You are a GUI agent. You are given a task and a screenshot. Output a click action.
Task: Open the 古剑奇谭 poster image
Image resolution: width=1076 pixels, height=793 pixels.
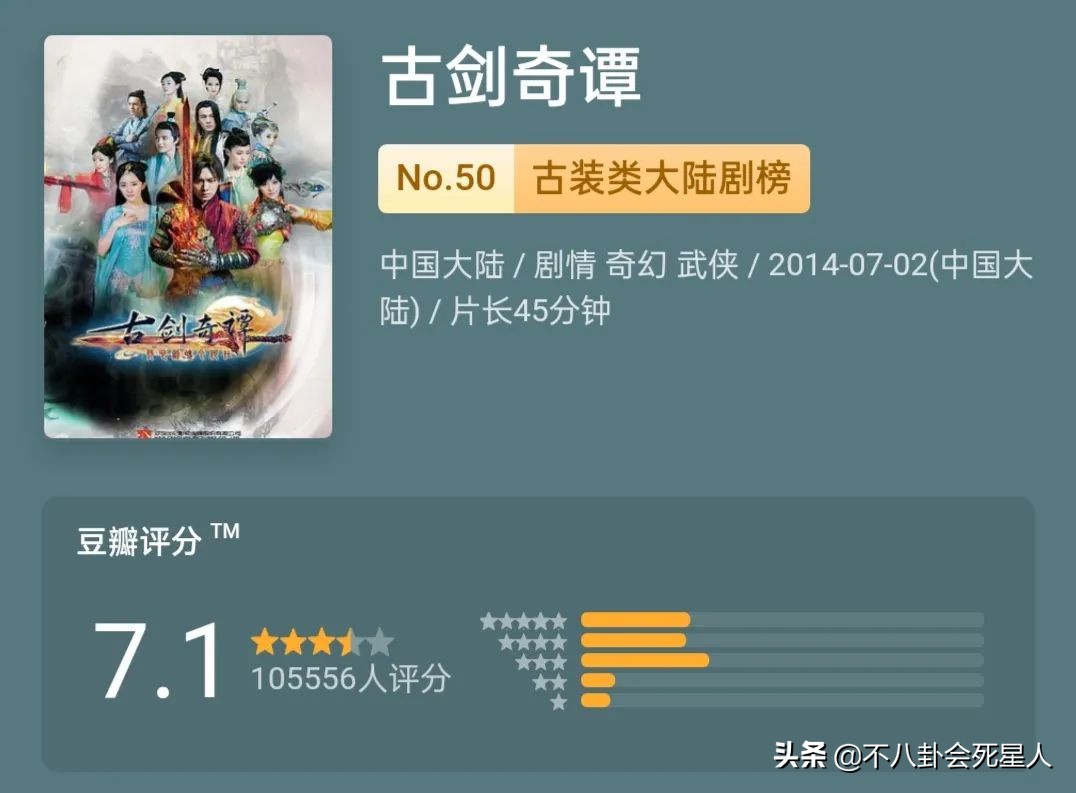click(188, 237)
